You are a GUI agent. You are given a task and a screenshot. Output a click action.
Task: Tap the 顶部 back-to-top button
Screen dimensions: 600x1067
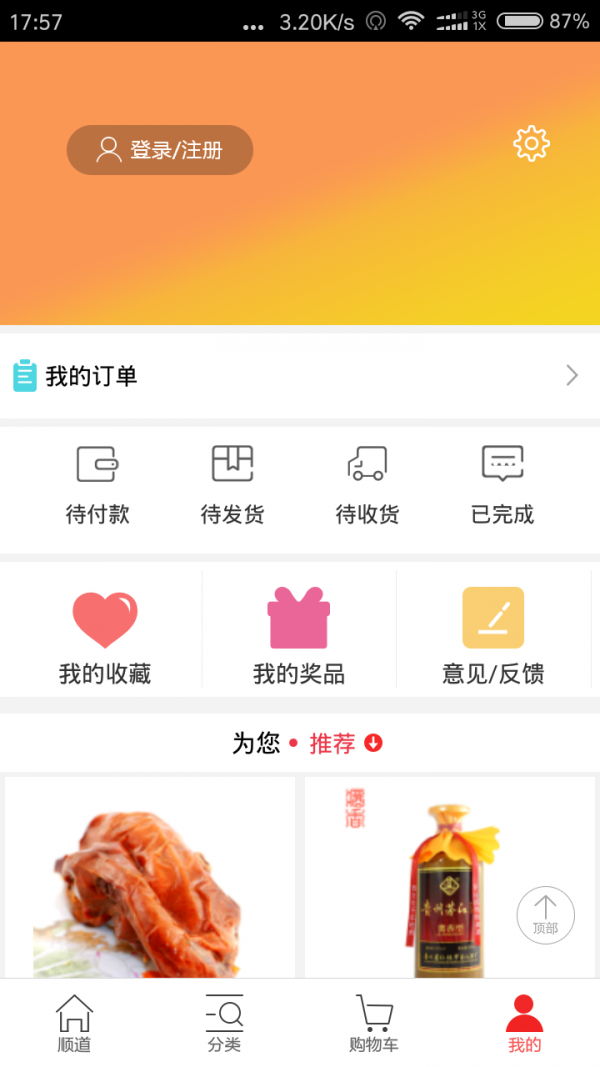[545, 916]
